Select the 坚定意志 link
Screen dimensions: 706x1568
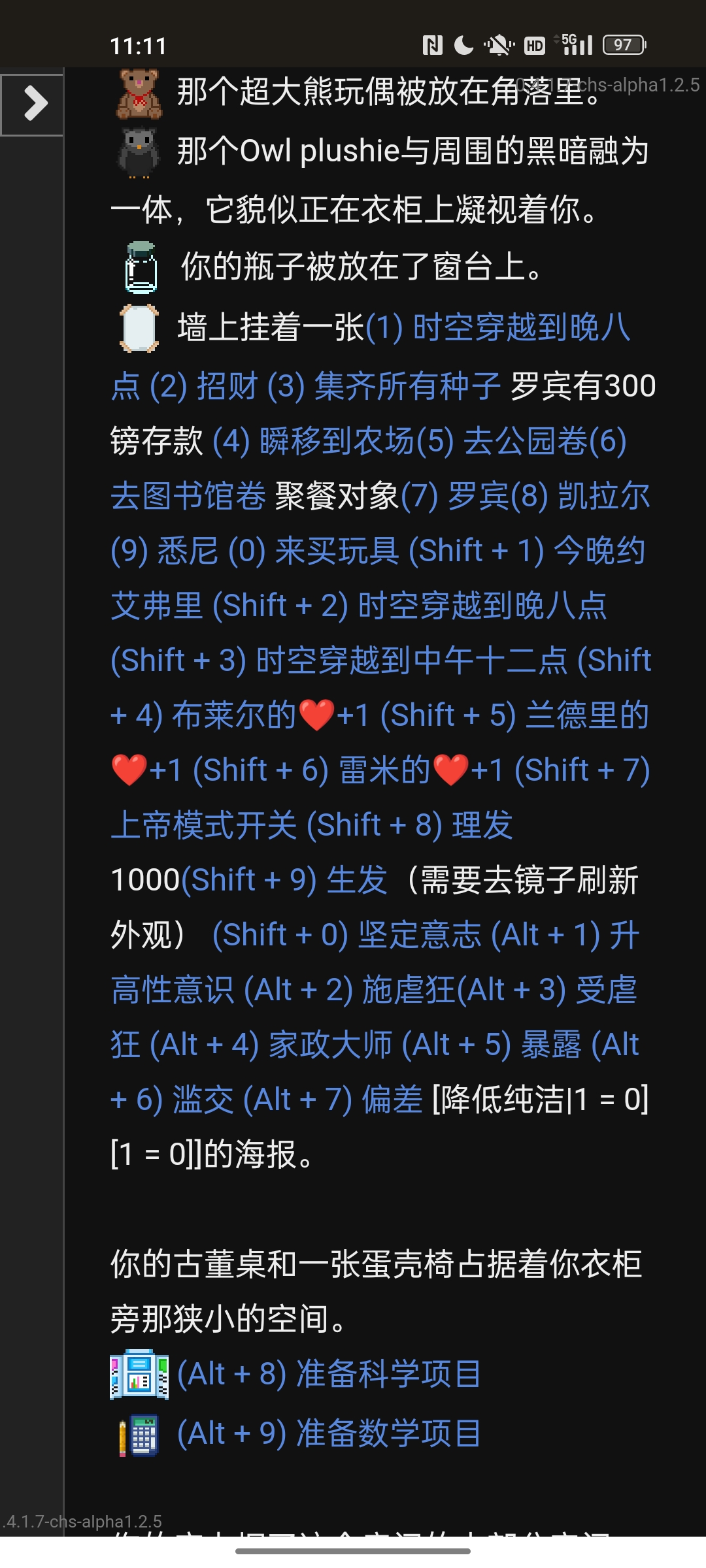[418, 935]
